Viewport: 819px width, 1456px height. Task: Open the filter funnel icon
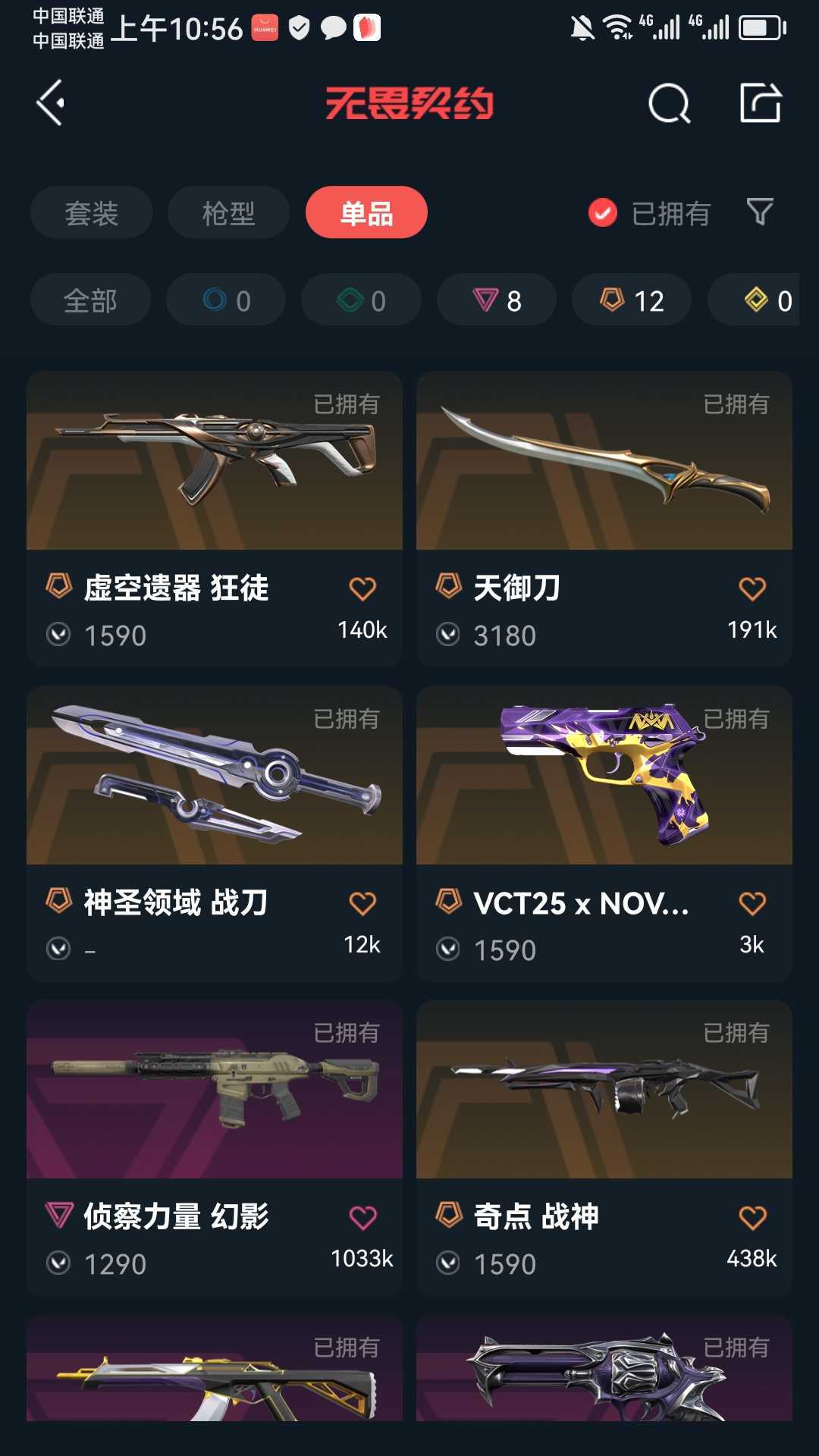[760, 212]
